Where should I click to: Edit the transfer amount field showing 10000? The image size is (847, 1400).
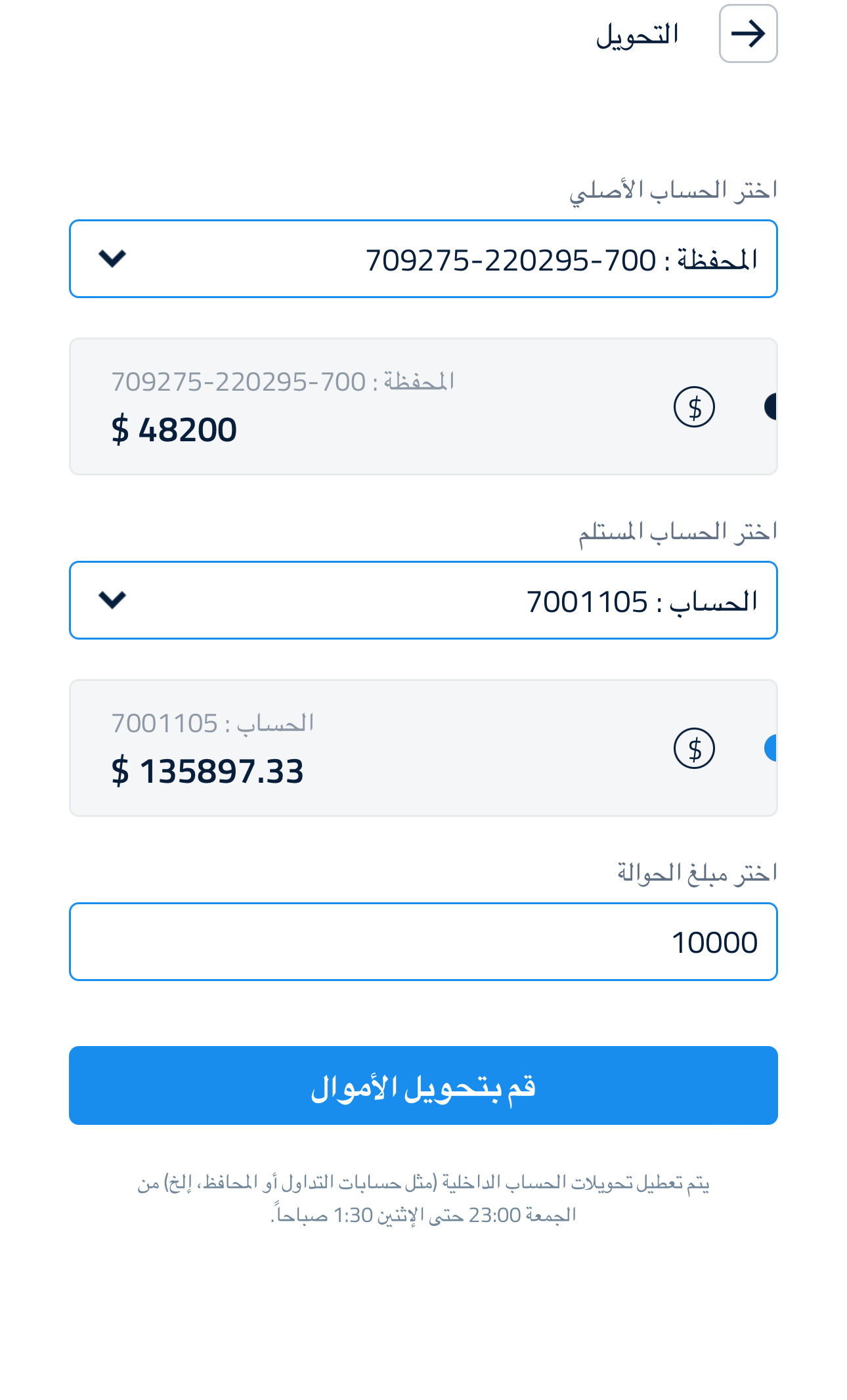click(x=423, y=942)
